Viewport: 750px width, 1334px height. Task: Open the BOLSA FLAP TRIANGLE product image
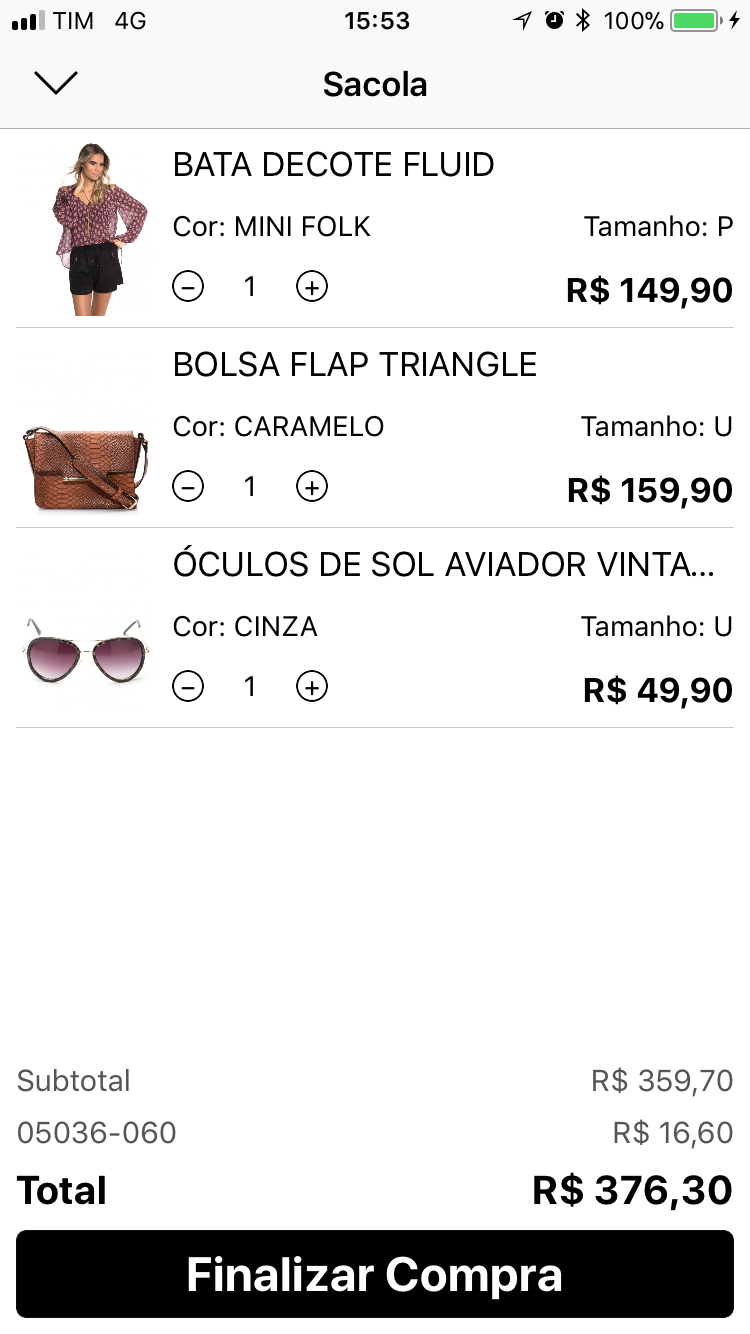pyautogui.click(x=86, y=468)
